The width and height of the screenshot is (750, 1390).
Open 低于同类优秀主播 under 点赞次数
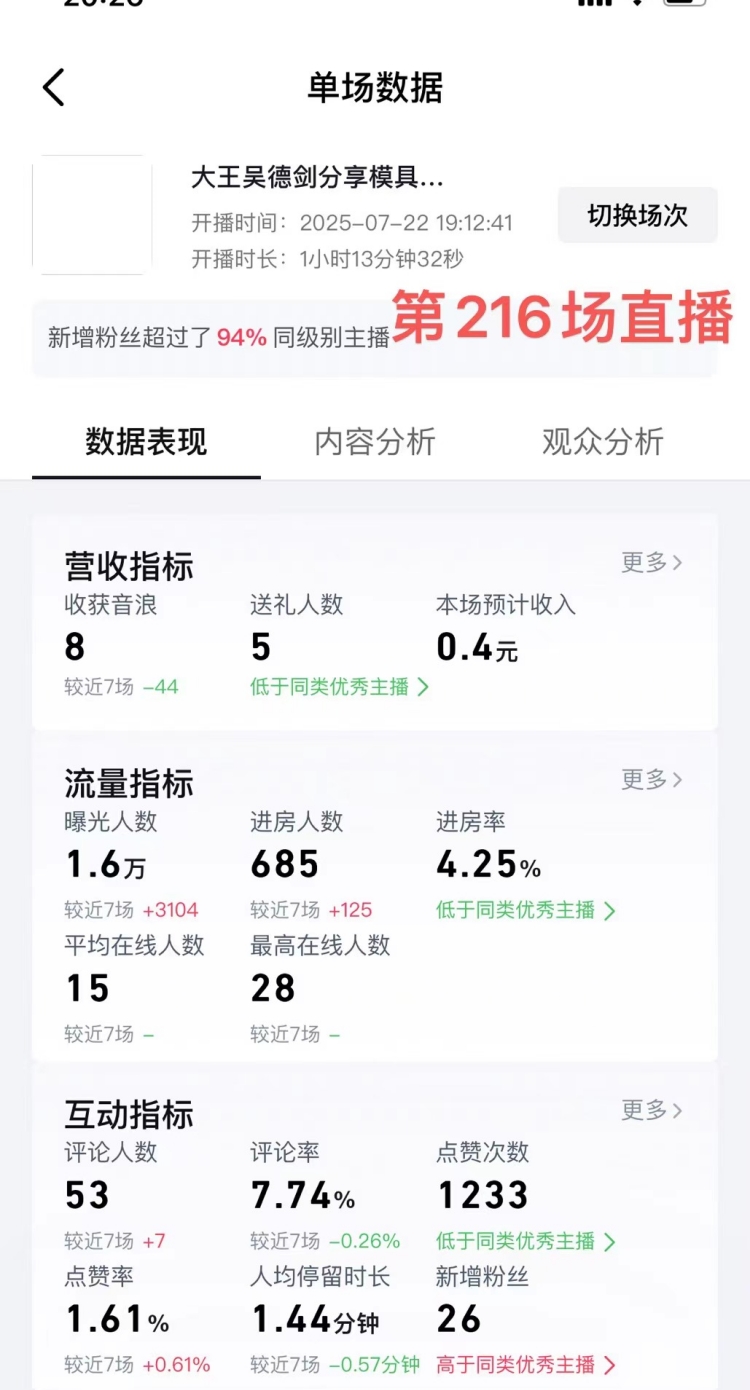point(526,1241)
